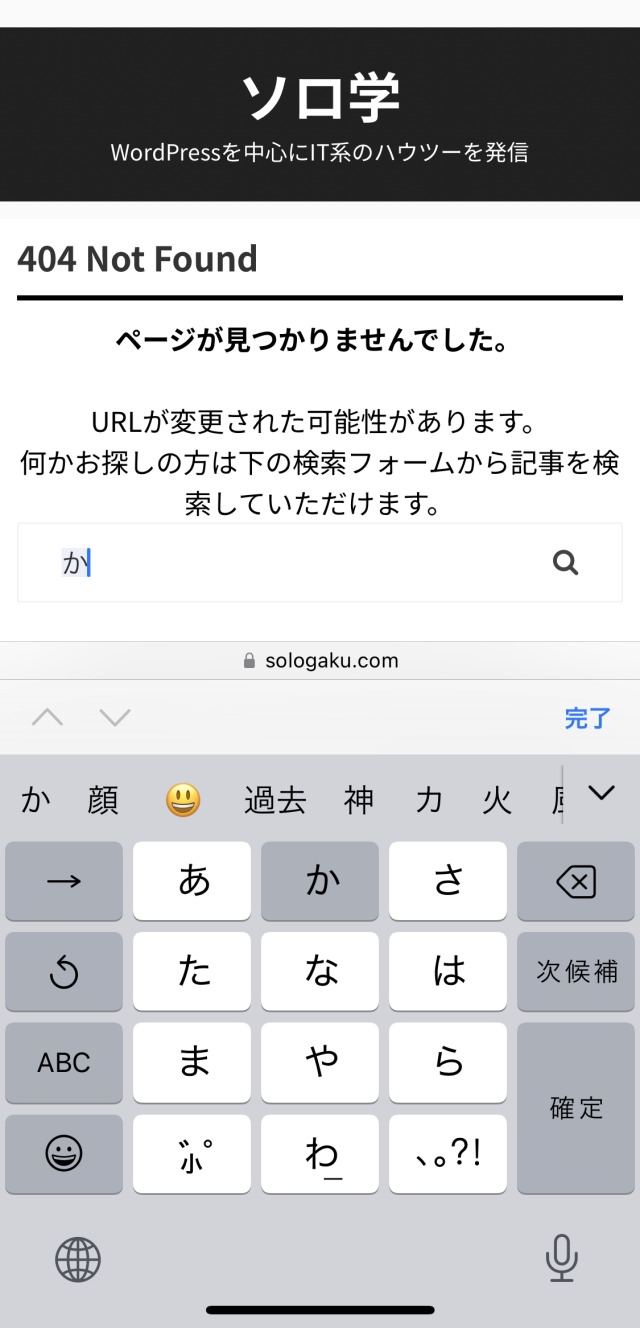Confirm input with the 確定 key
The height and width of the screenshot is (1328, 640).
(575, 1108)
